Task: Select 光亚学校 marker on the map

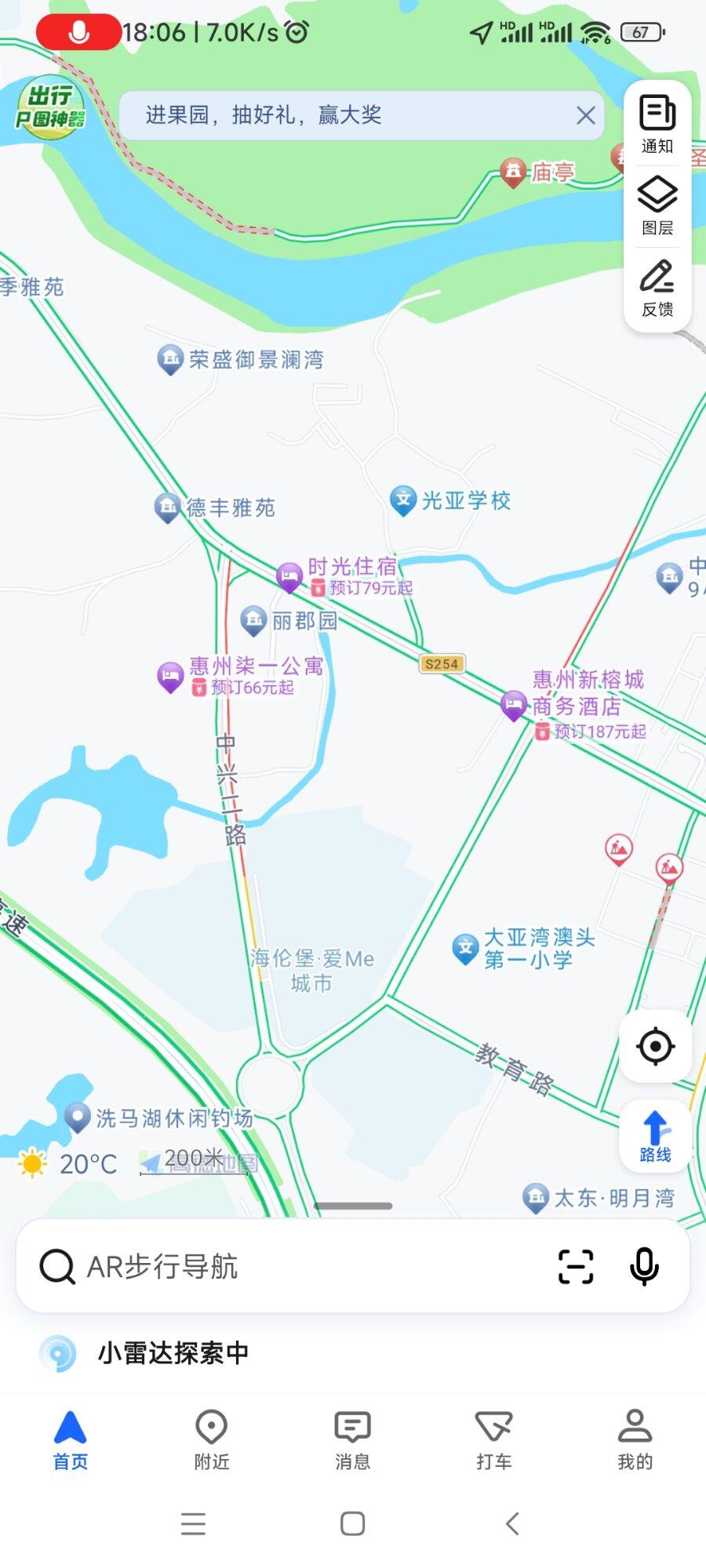Action: pos(403,499)
